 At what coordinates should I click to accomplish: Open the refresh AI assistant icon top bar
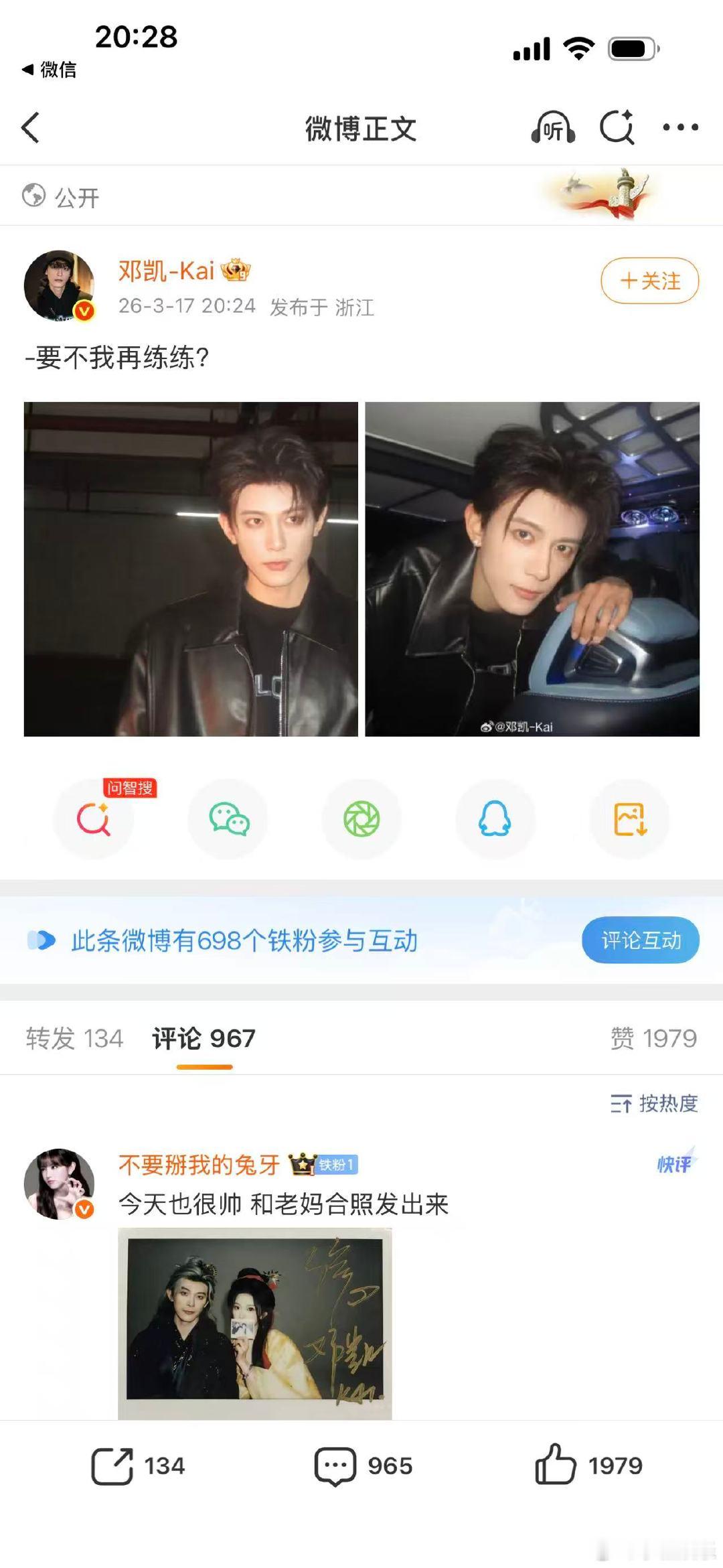617,127
